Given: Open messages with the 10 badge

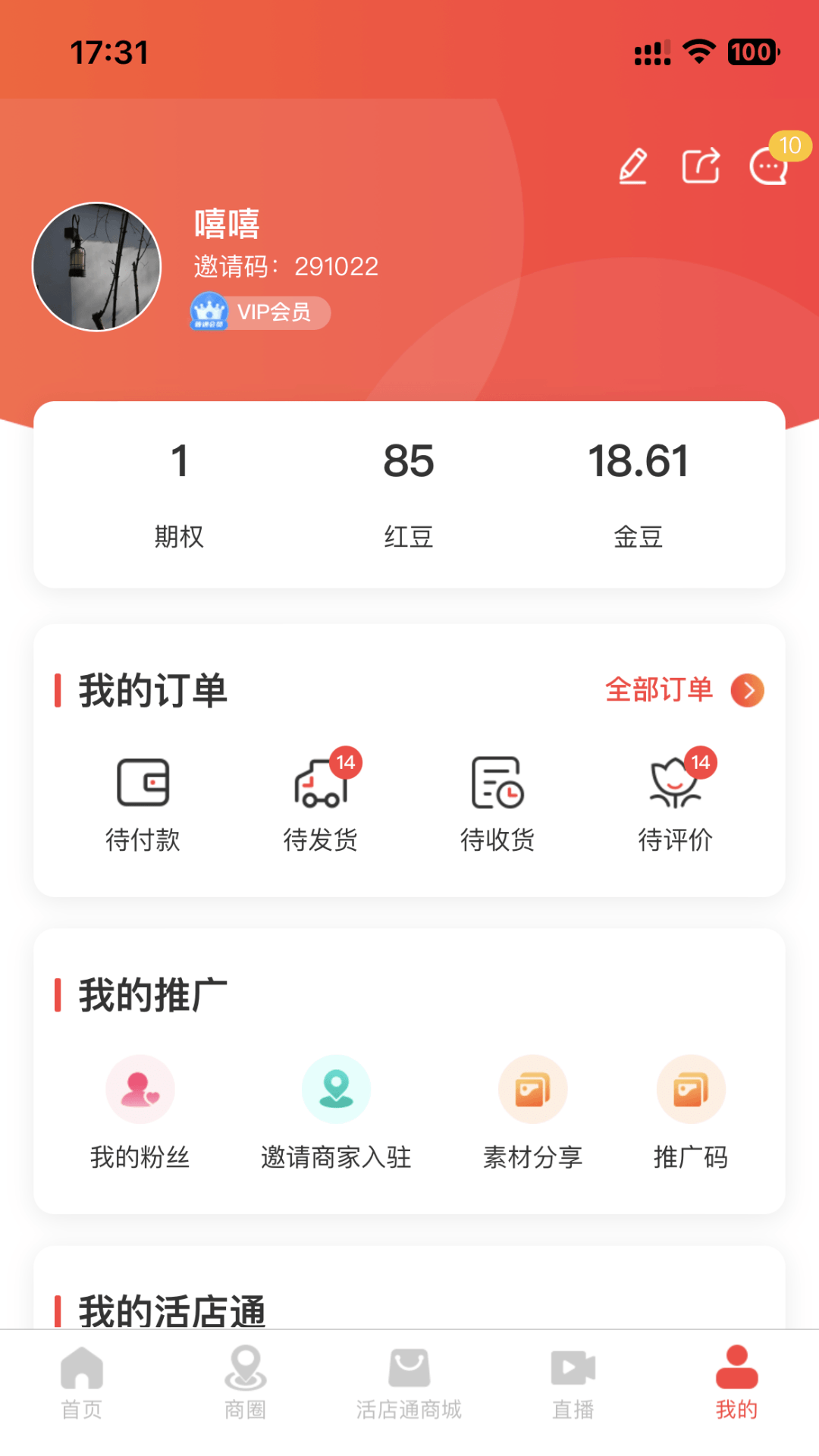Looking at the screenshot, I should (x=770, y=166).
